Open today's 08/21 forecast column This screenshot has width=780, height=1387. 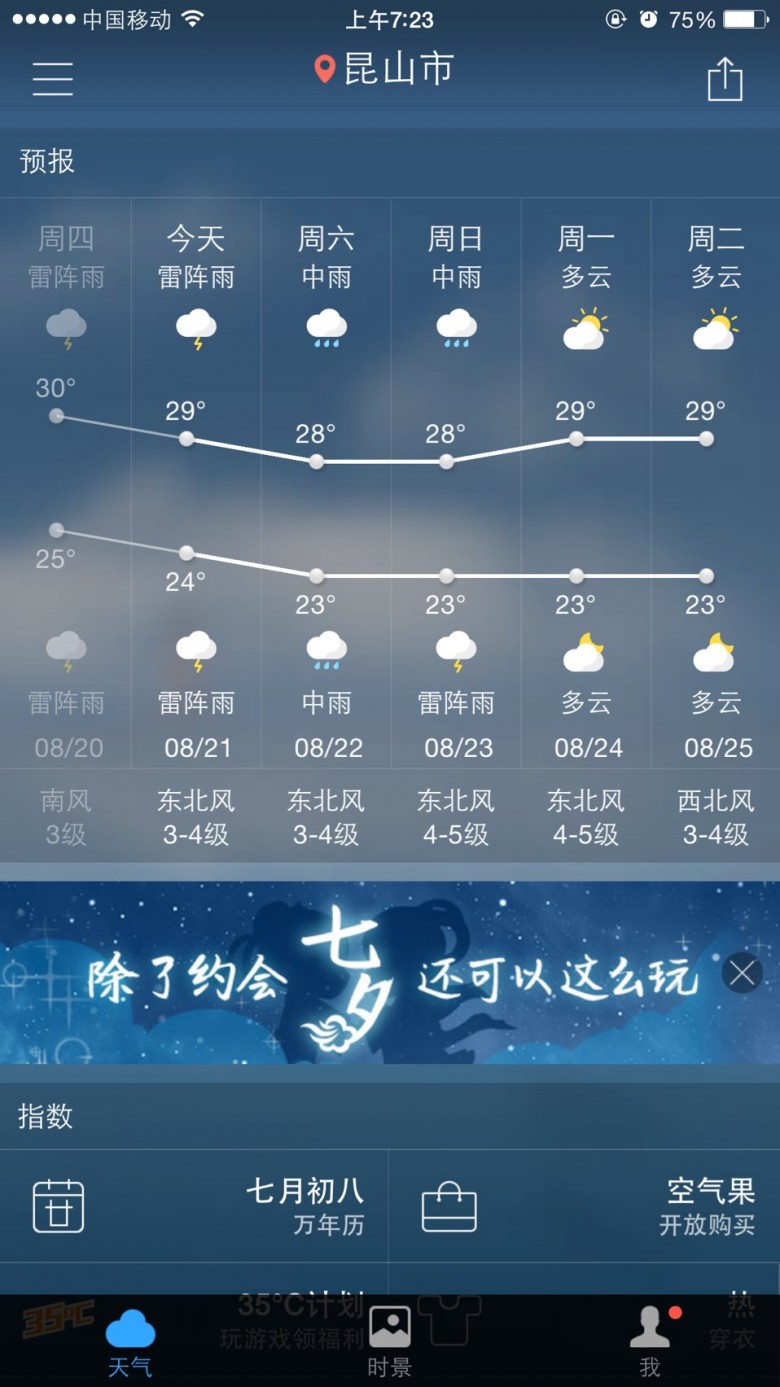coord(196,483)
